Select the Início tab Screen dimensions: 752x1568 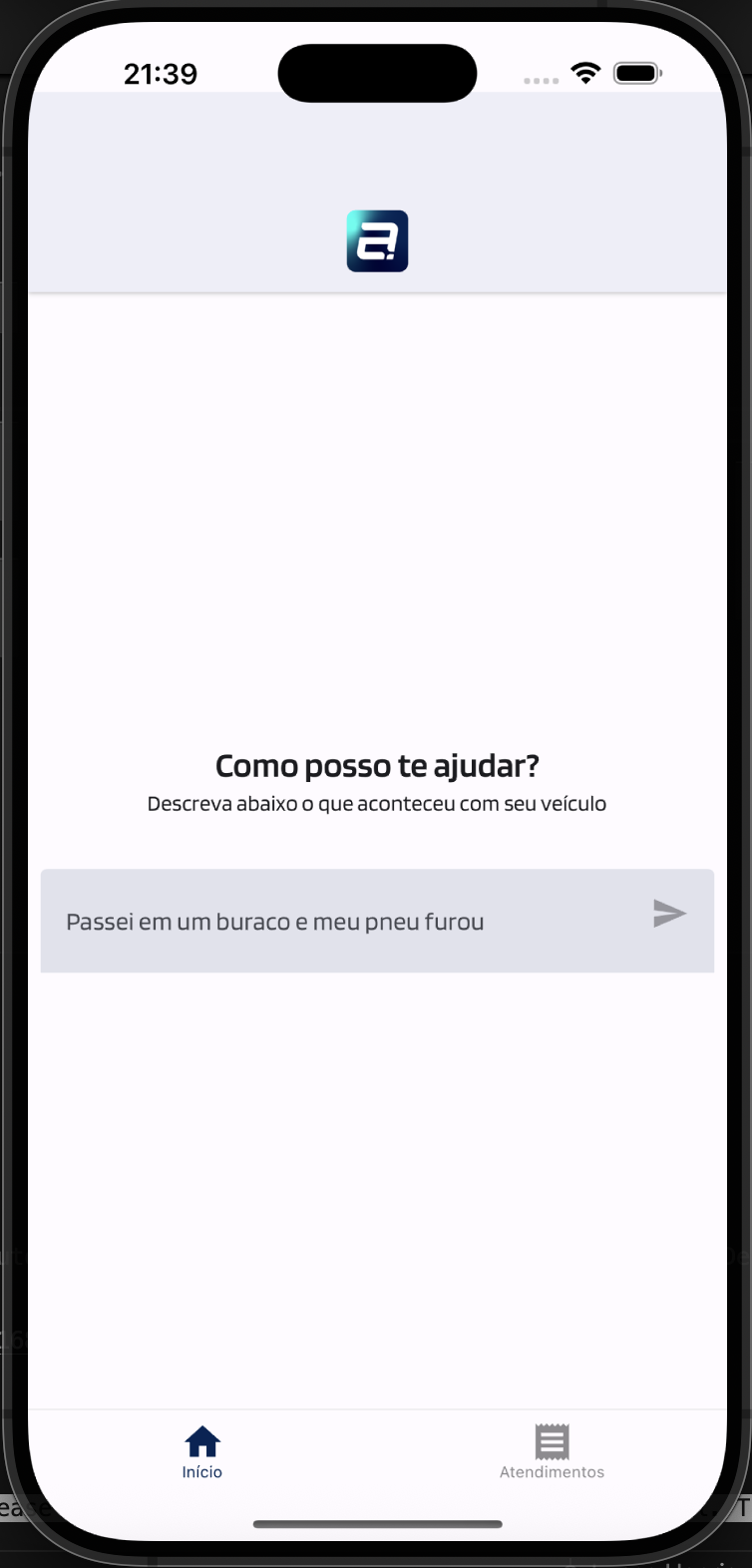point(202,1452)
